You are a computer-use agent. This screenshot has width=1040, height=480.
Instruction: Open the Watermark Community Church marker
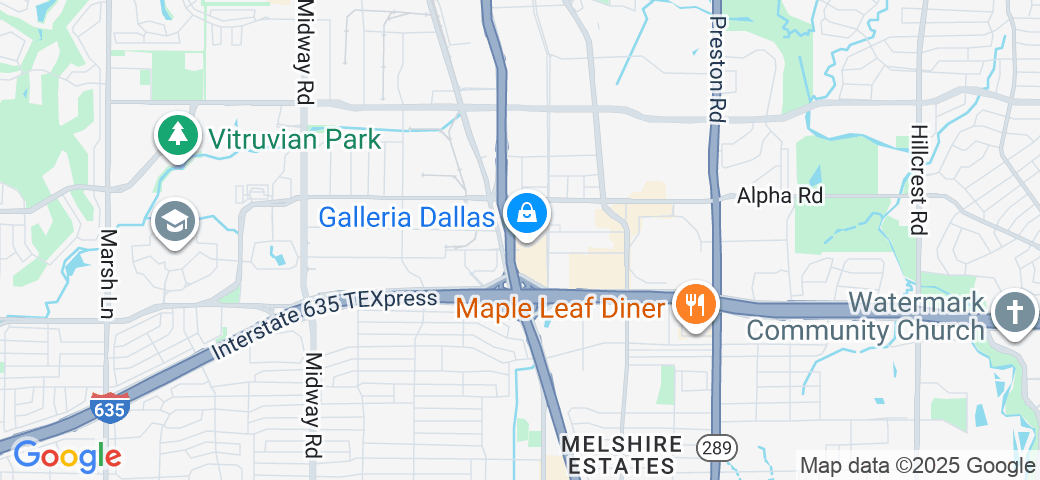tap(1014, 312)
